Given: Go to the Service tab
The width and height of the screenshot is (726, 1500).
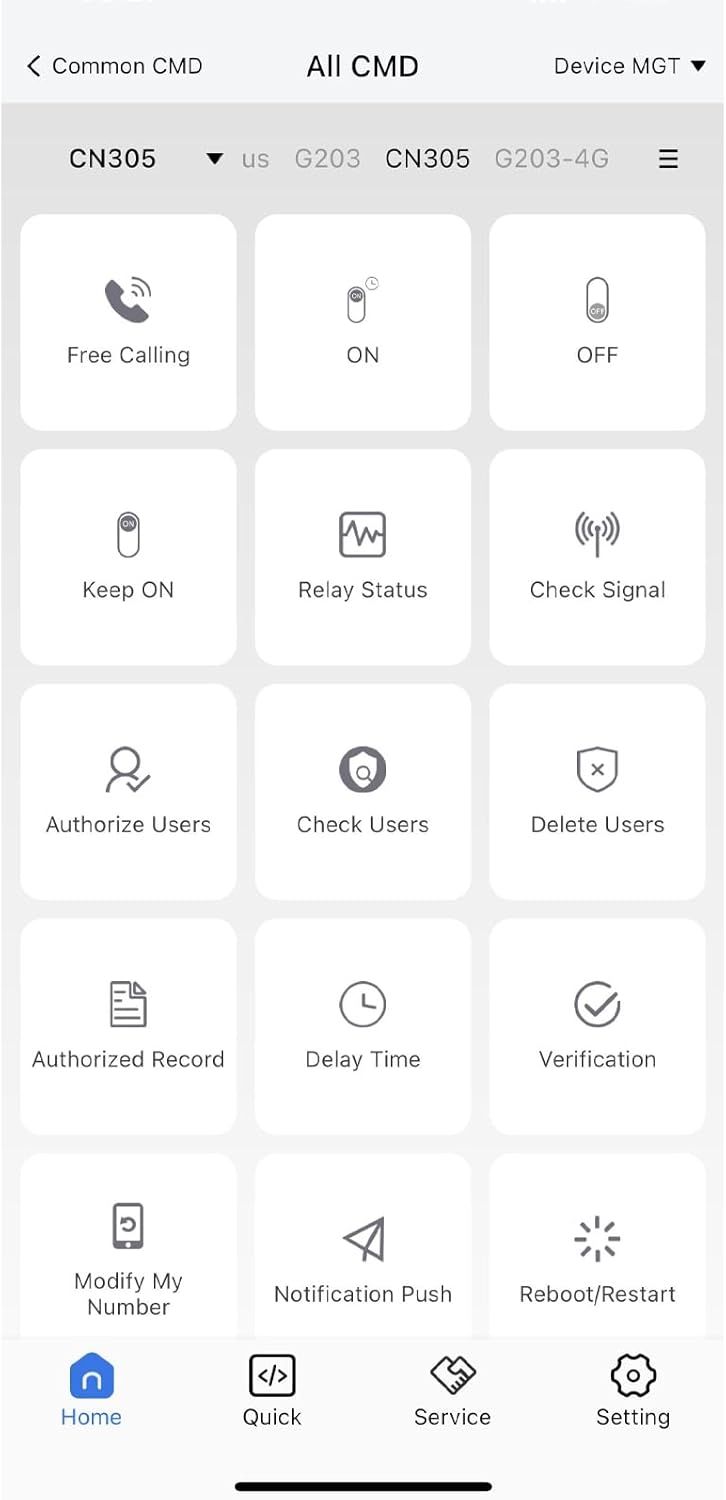Looking at the screenshot, I should point(452,1390).
